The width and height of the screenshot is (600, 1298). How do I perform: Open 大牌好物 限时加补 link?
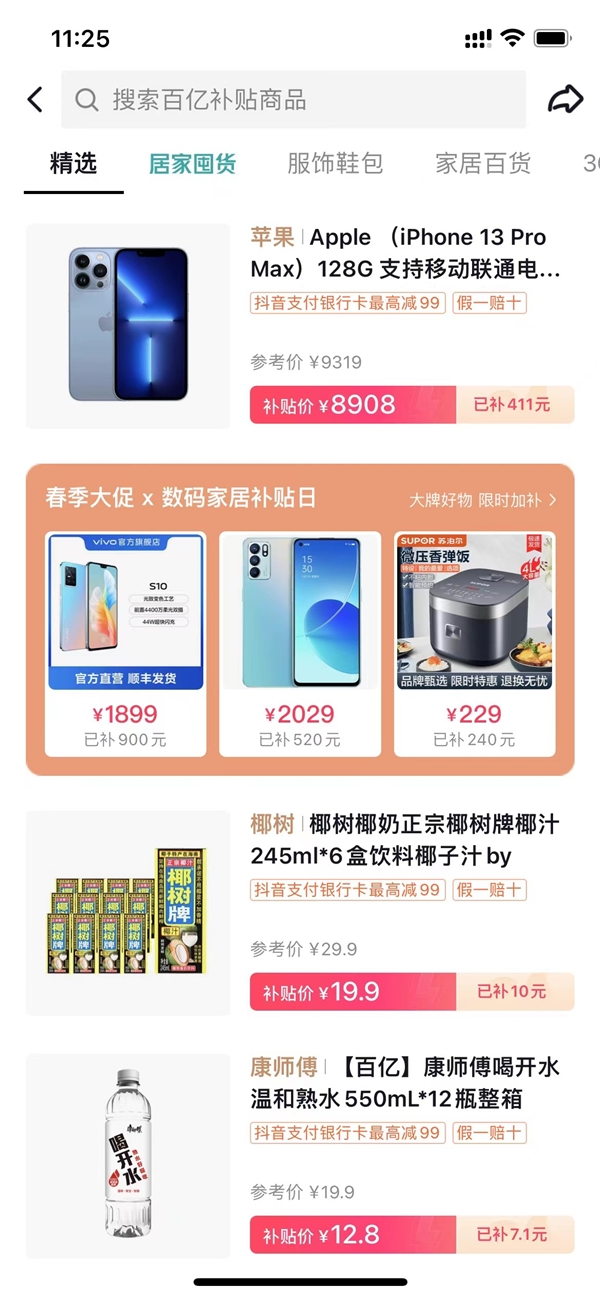pyautogui.click(x=483, y=499)
